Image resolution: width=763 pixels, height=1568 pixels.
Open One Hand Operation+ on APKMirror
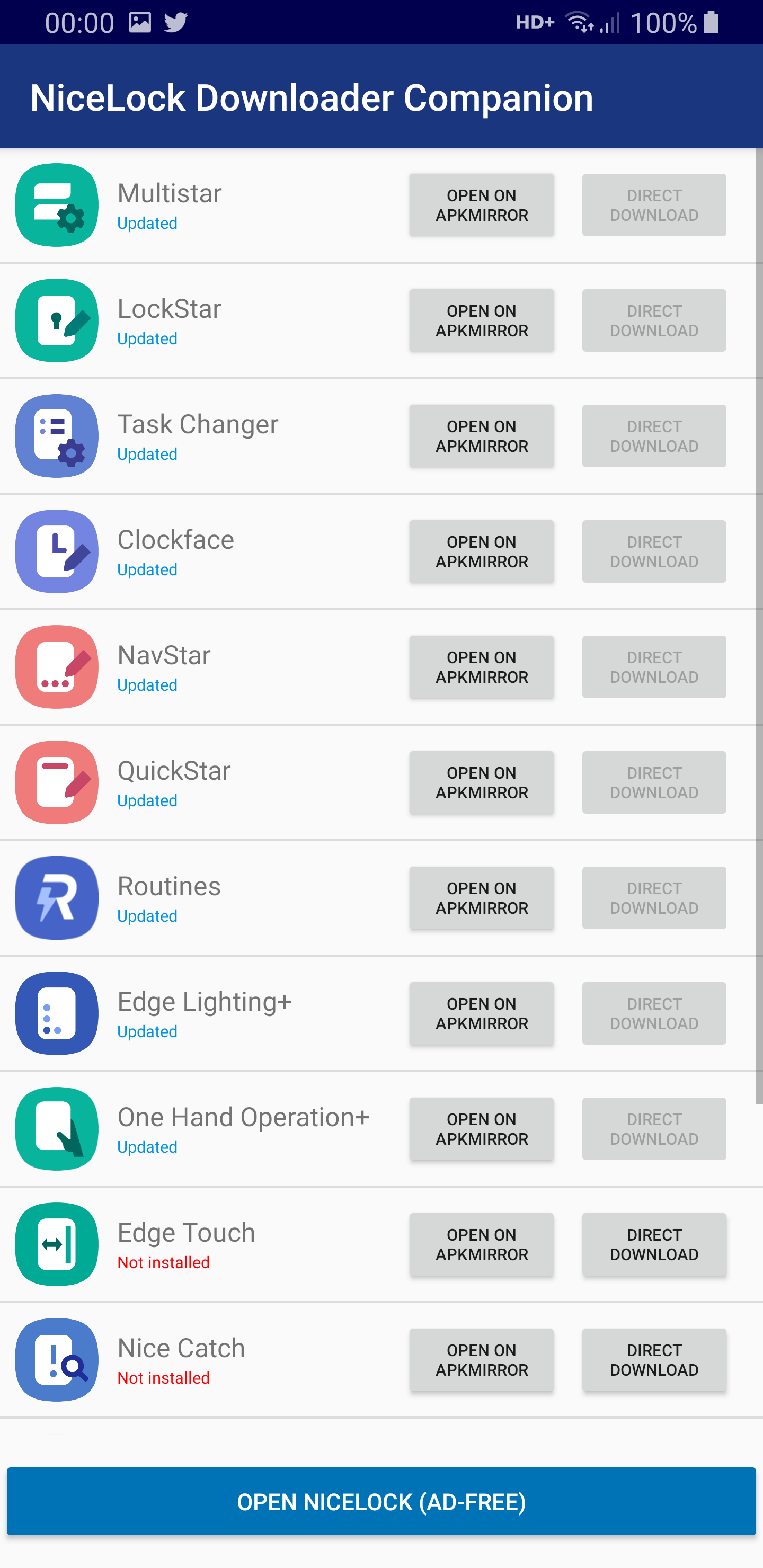click(481, 1129)
